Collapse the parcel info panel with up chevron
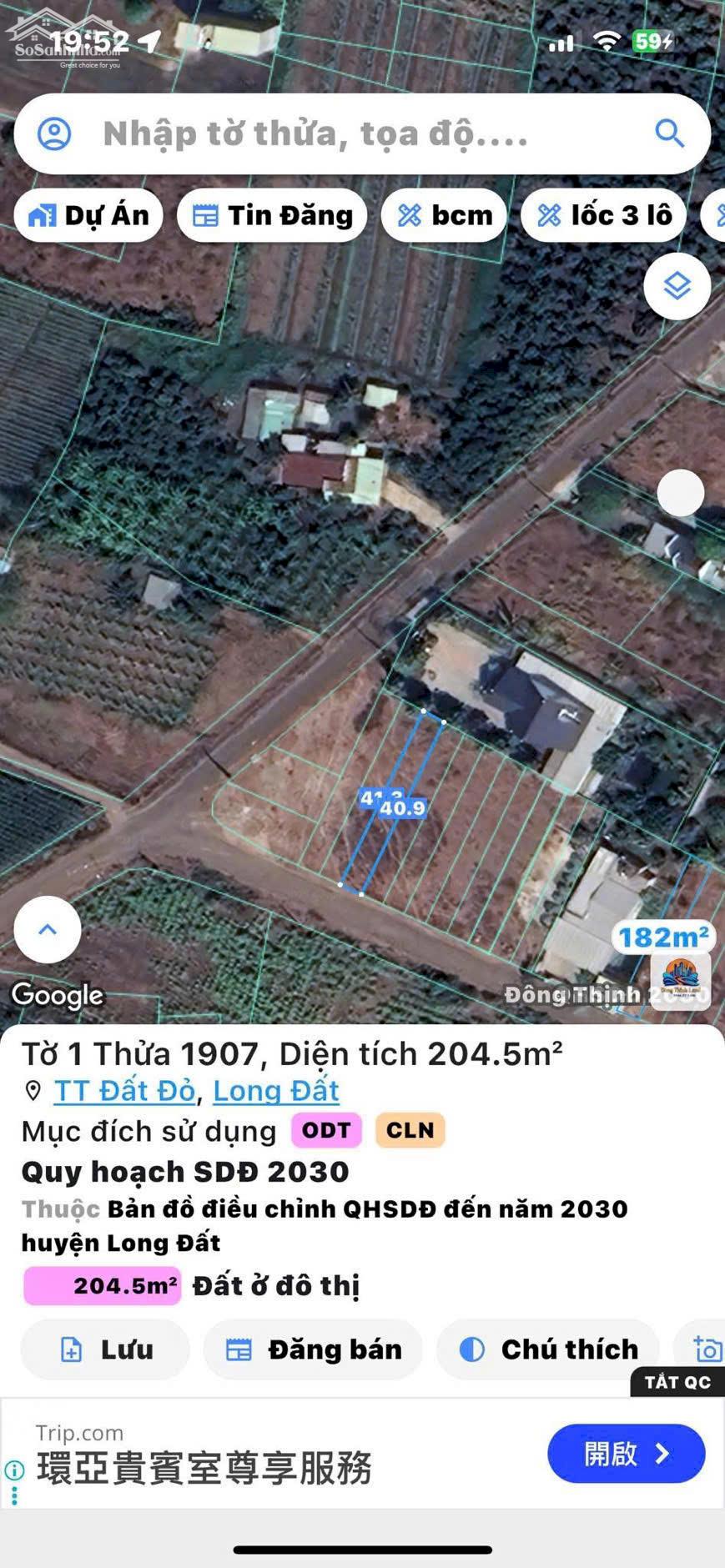Image resolution: width=725 pixels, height=1568 pixels. (47, 929)
